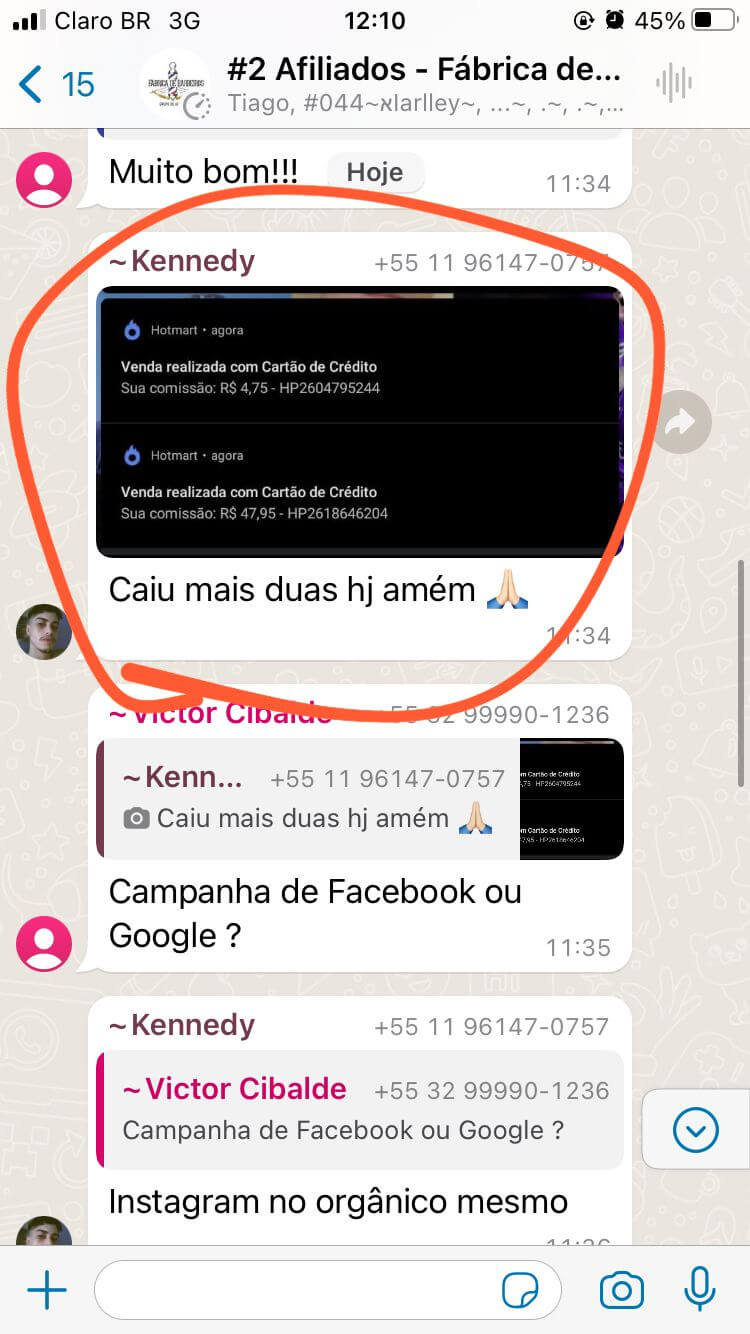Open Kennedy's profile picture
The width and height of the screenshot is (750, 1334).
pyautogui.click(x=44, y=632)
